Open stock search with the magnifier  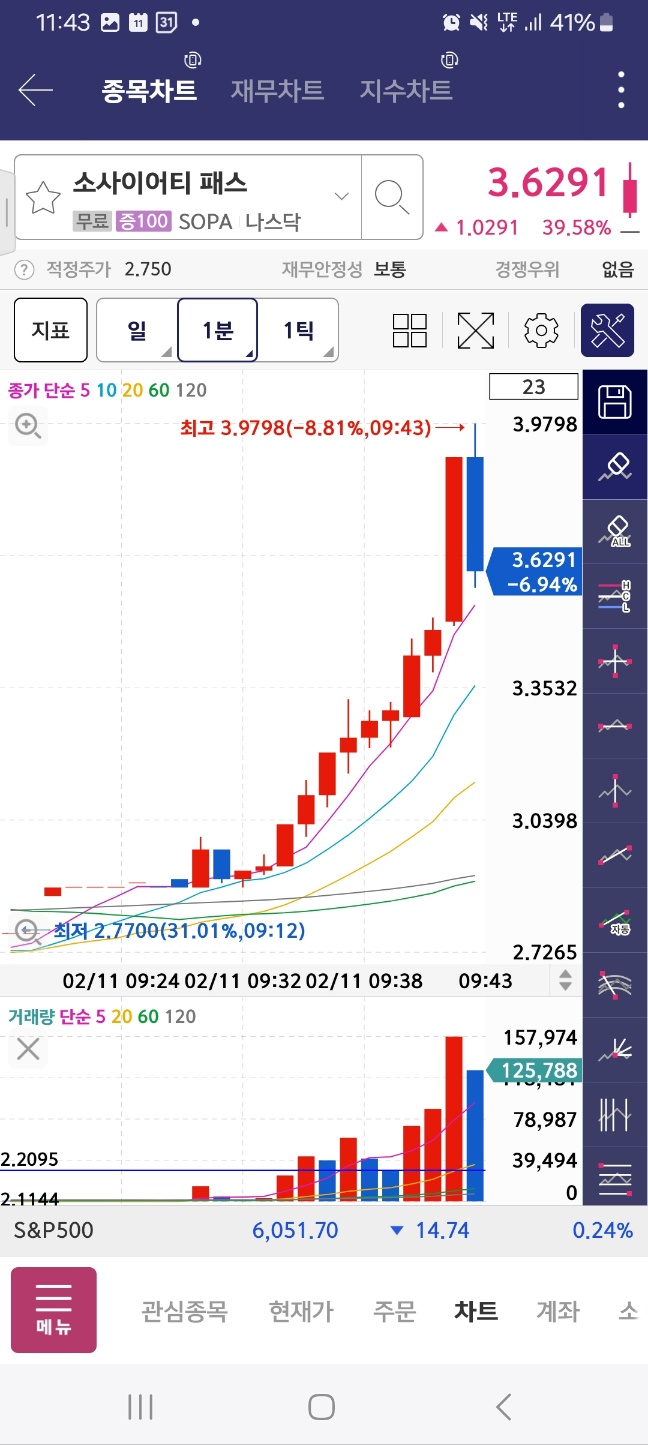pos(391,197)
